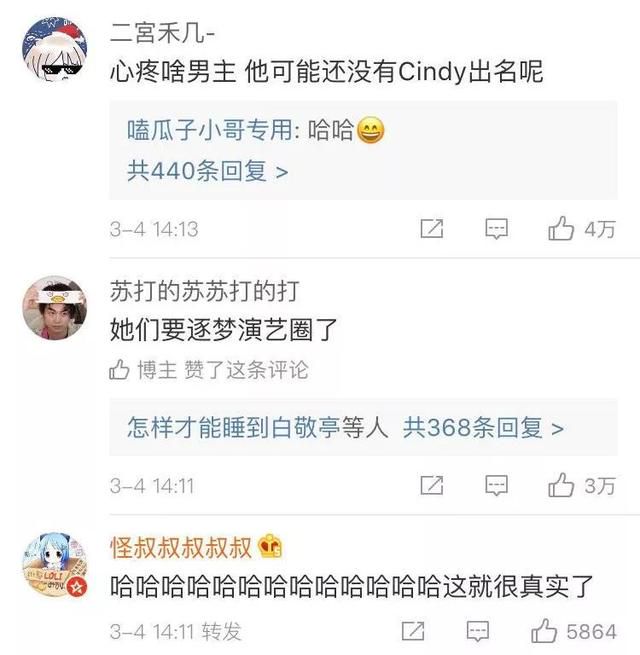This screenshot has width=640, height=655.
Task: Reply to 二宫禾几-'s comment
Action: click(x=497, y=229)
